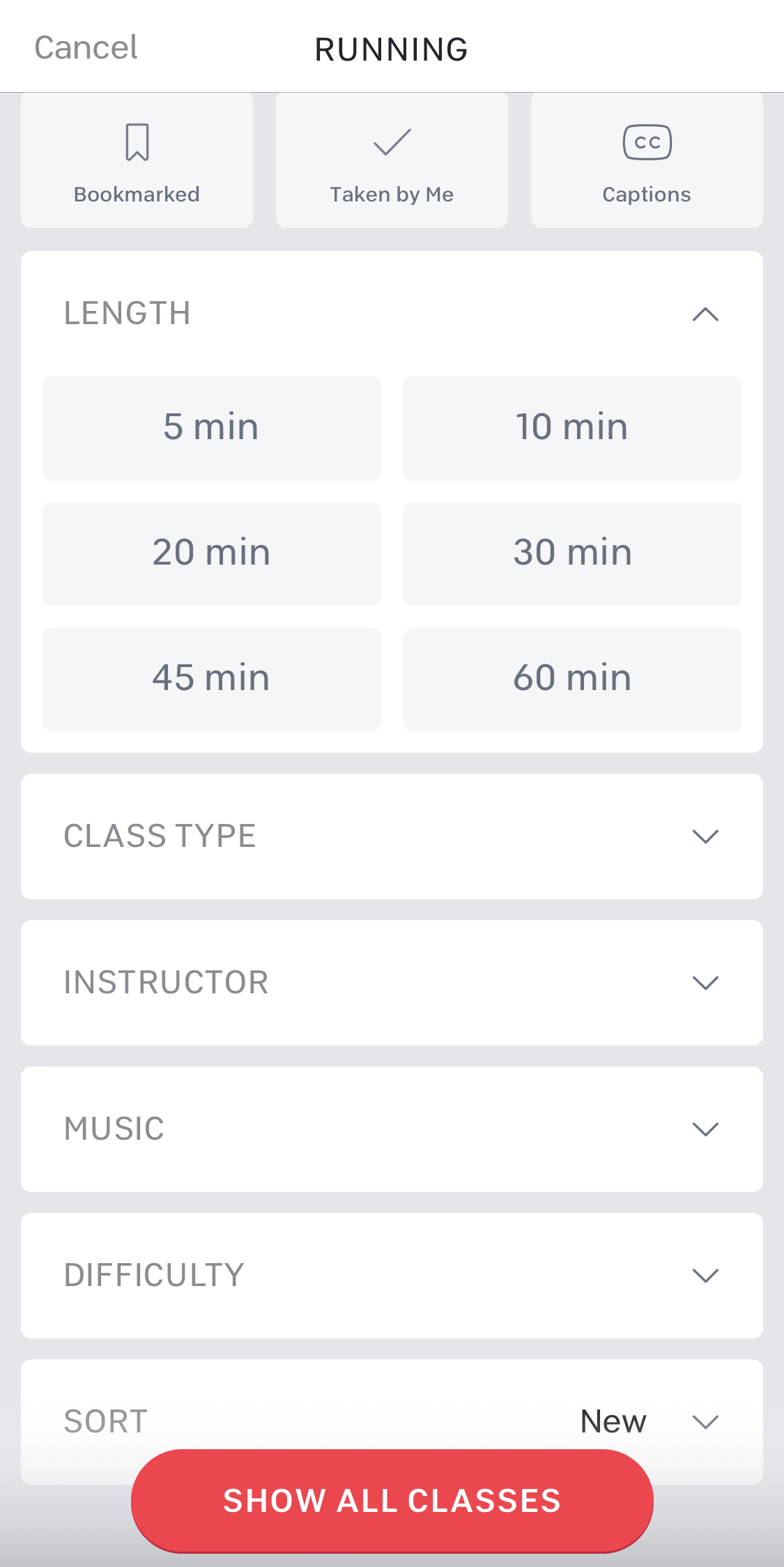Tap Show All Classes
The width and height of the screenshot is (784, 1567).
point(392,1501)
